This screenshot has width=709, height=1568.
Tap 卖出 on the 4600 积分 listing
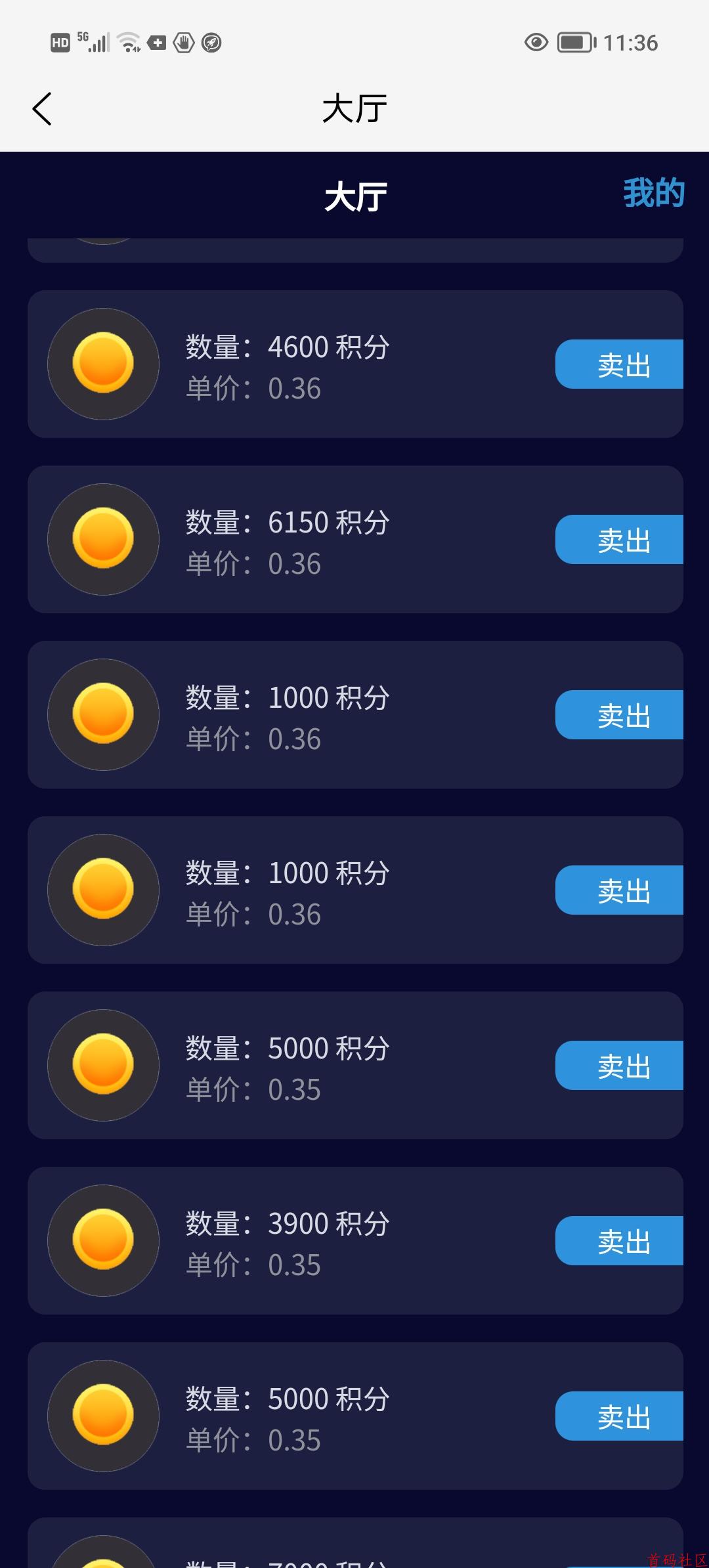click(619, 364)
